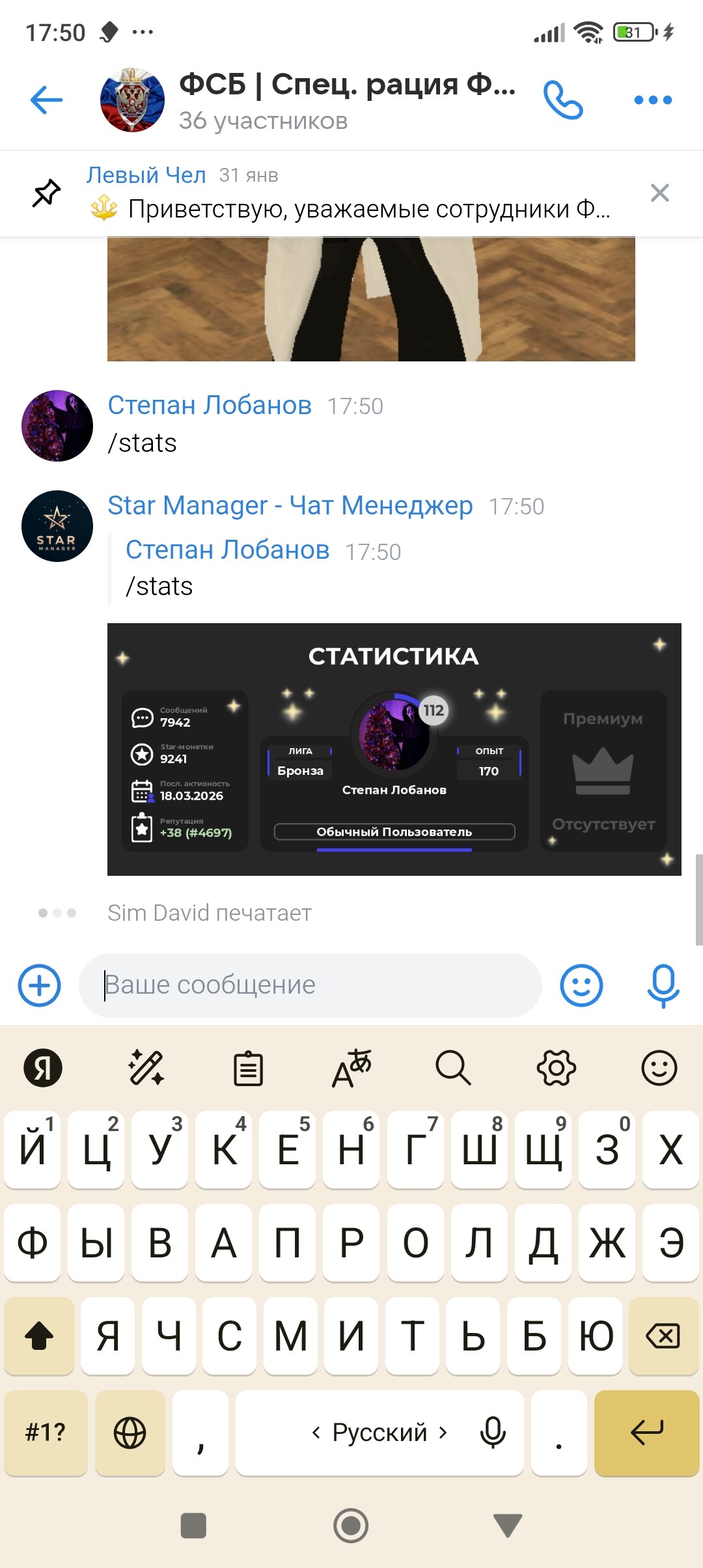Tap the keyboard backspace key
Screen dimensions: 703x1568
(x=663, y=1336)
